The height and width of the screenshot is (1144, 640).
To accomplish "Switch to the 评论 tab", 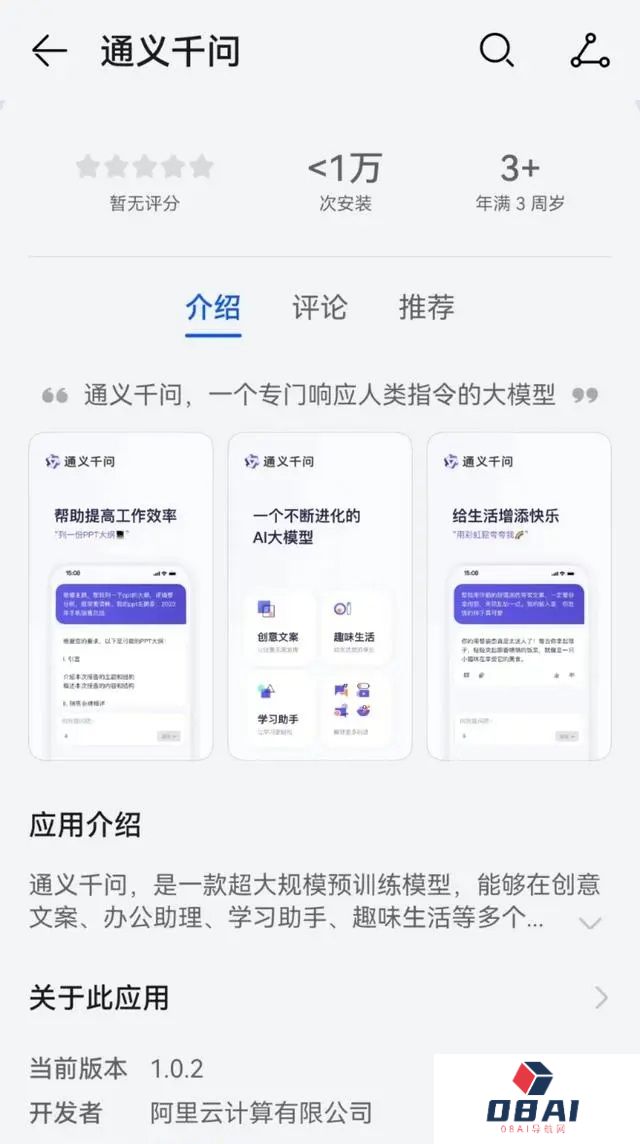I will pyautogui.click(x=320, y=307).
